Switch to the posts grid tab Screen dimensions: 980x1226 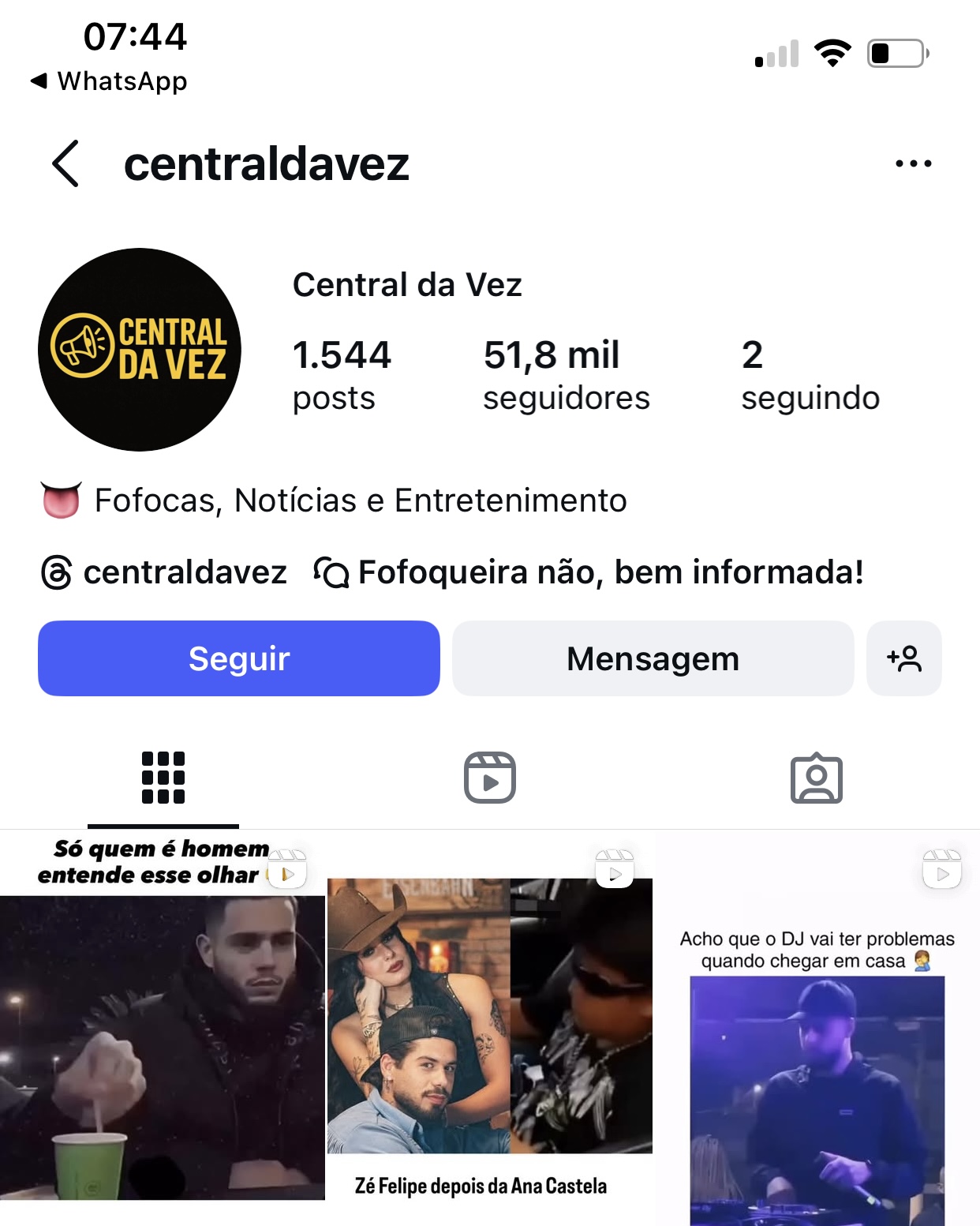point(163,778)
